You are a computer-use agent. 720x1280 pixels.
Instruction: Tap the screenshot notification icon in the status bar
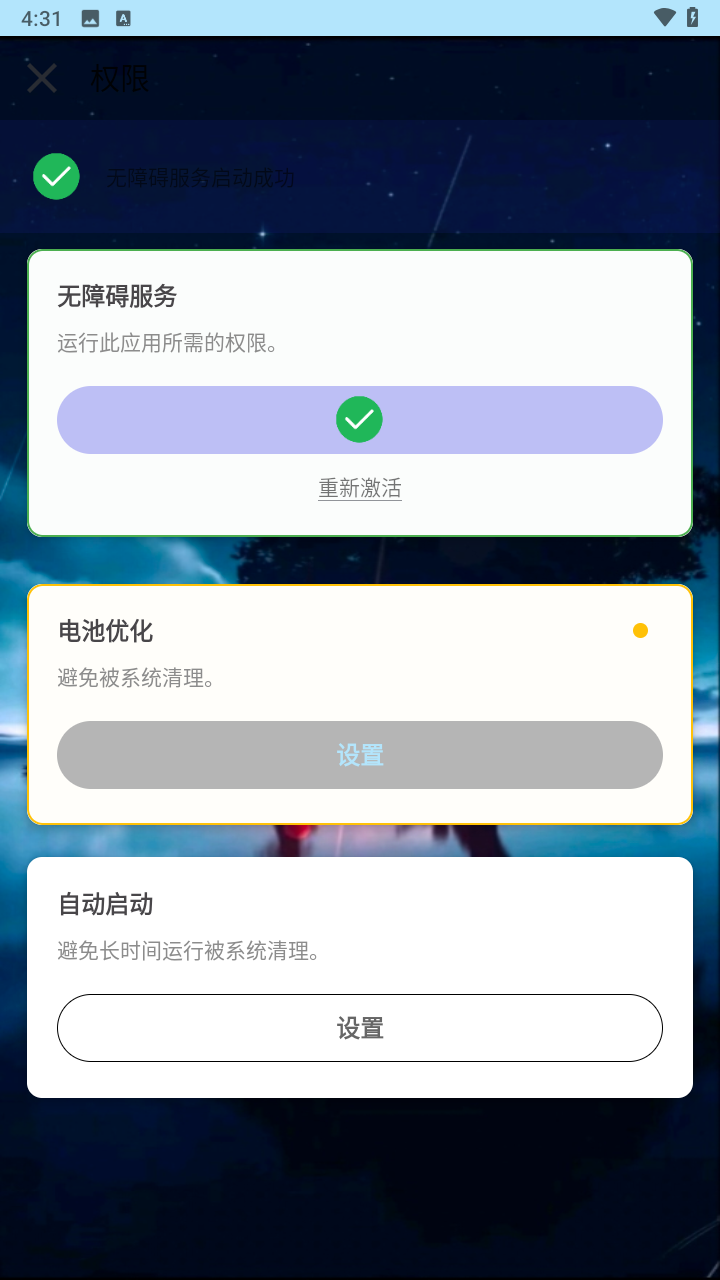(91, 17)
